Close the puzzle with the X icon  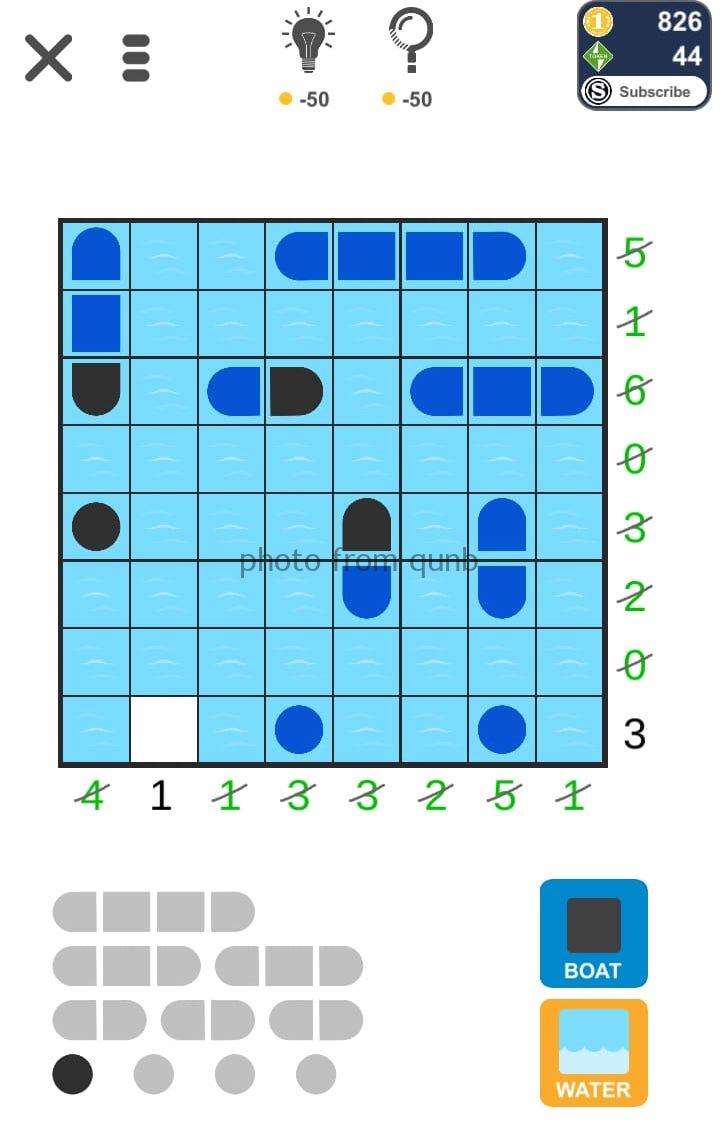tap(48, 58)
